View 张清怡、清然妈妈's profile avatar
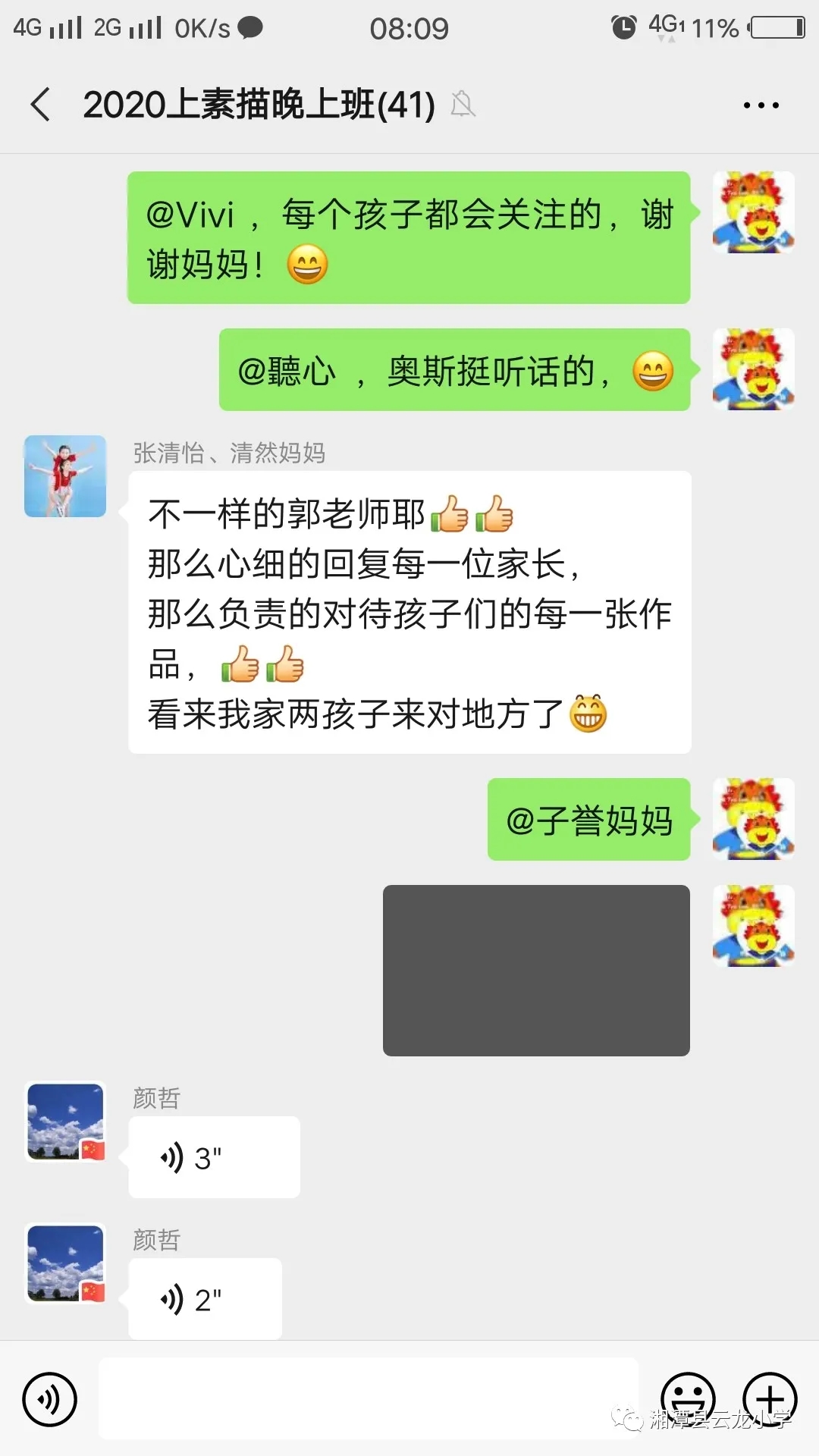 click(65, 476)
